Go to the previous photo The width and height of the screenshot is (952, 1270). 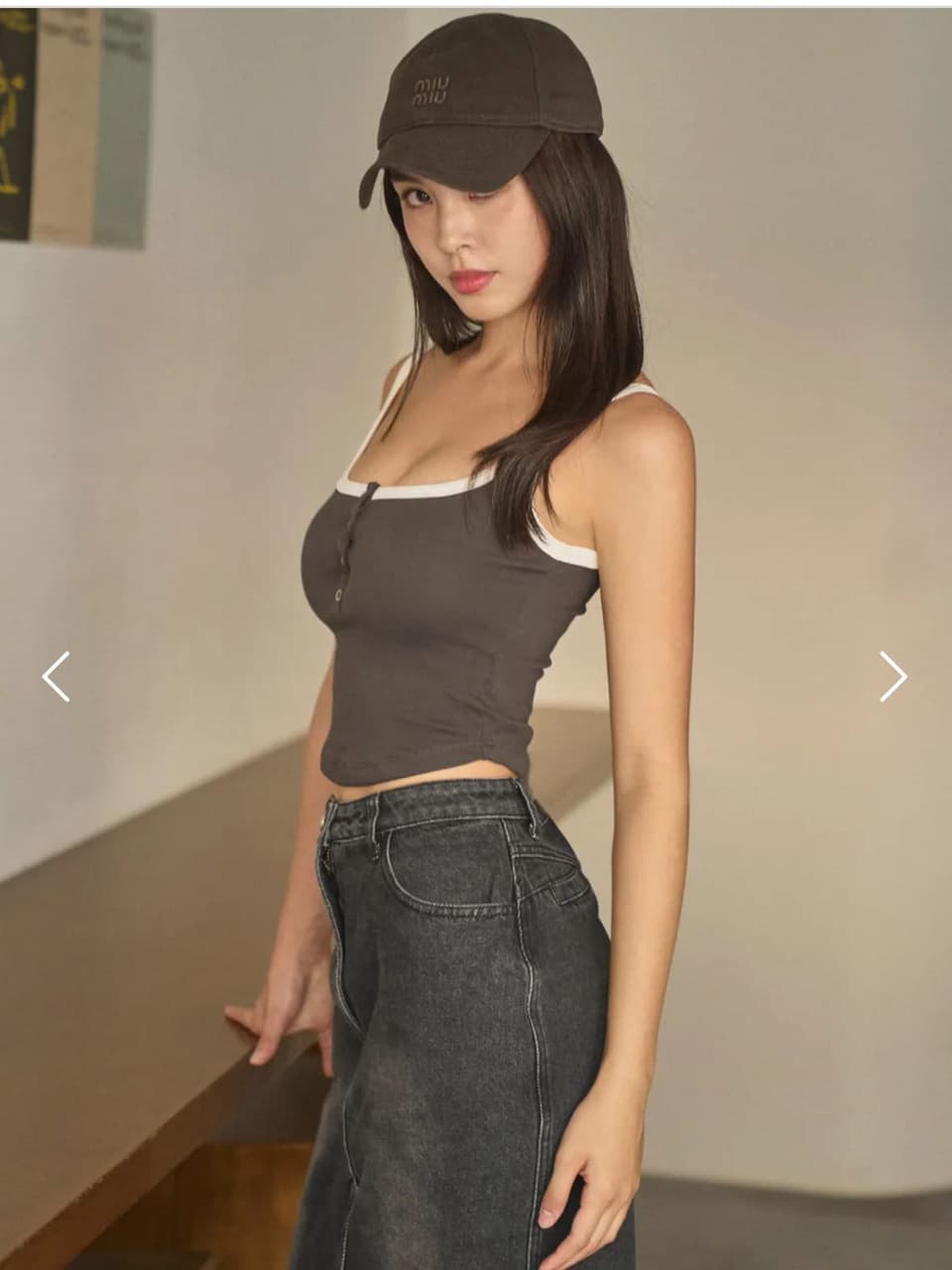57,677
